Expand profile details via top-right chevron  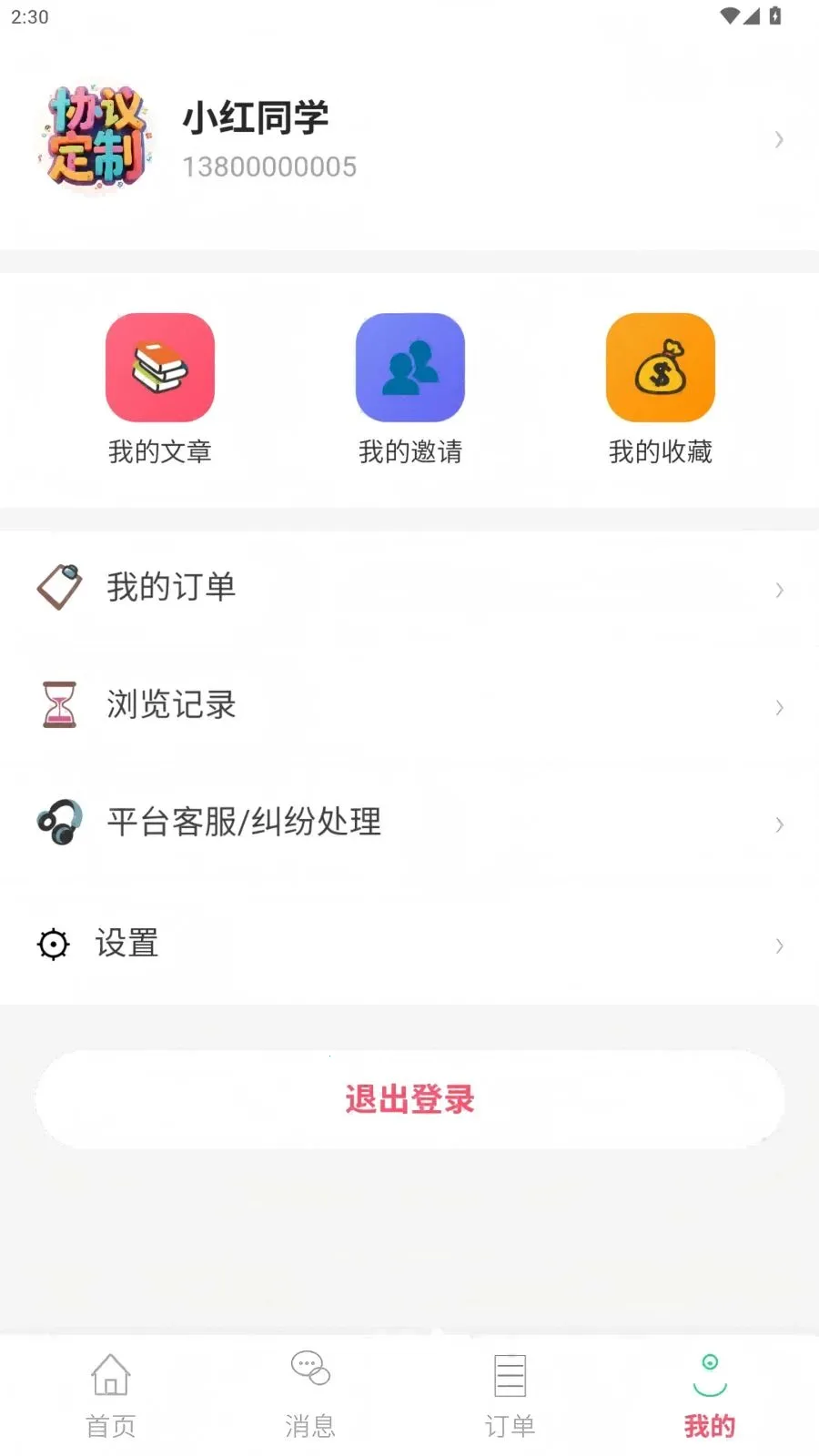click(x=779, y=139)
